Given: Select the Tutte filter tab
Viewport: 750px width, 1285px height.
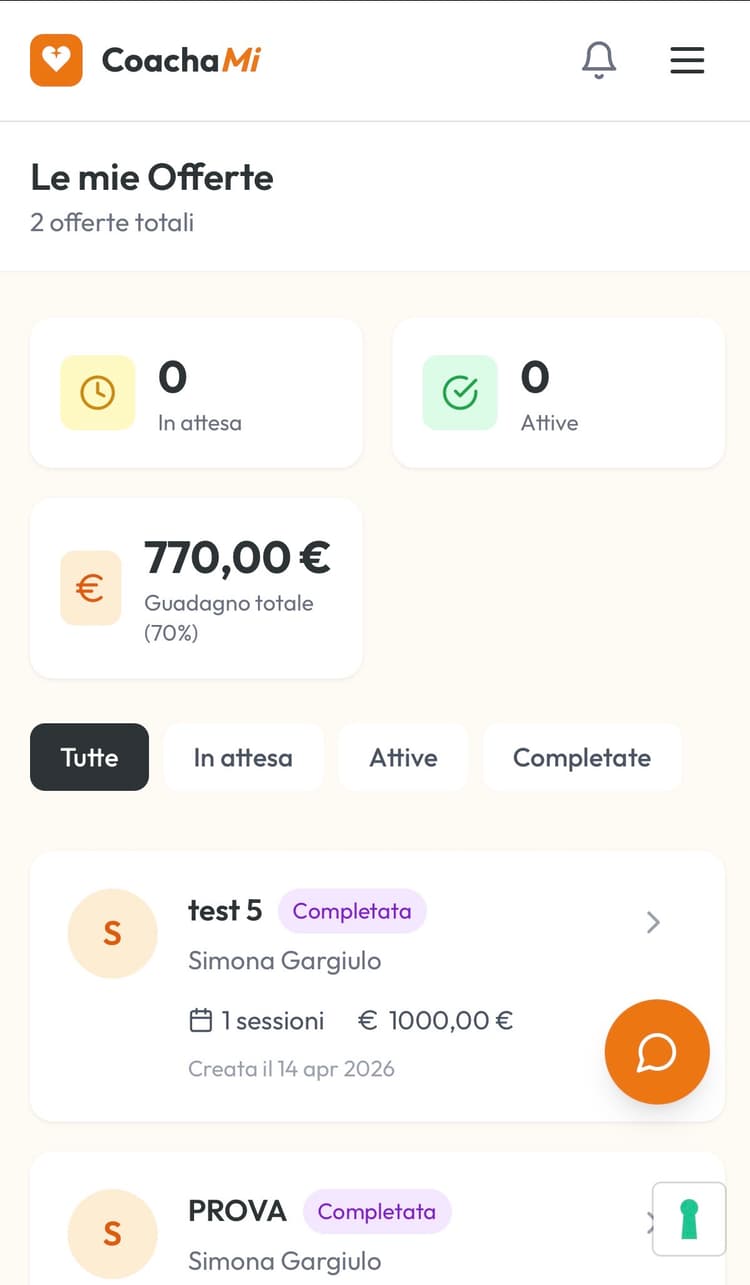Looking at the screenshot, I should point(89,757).
